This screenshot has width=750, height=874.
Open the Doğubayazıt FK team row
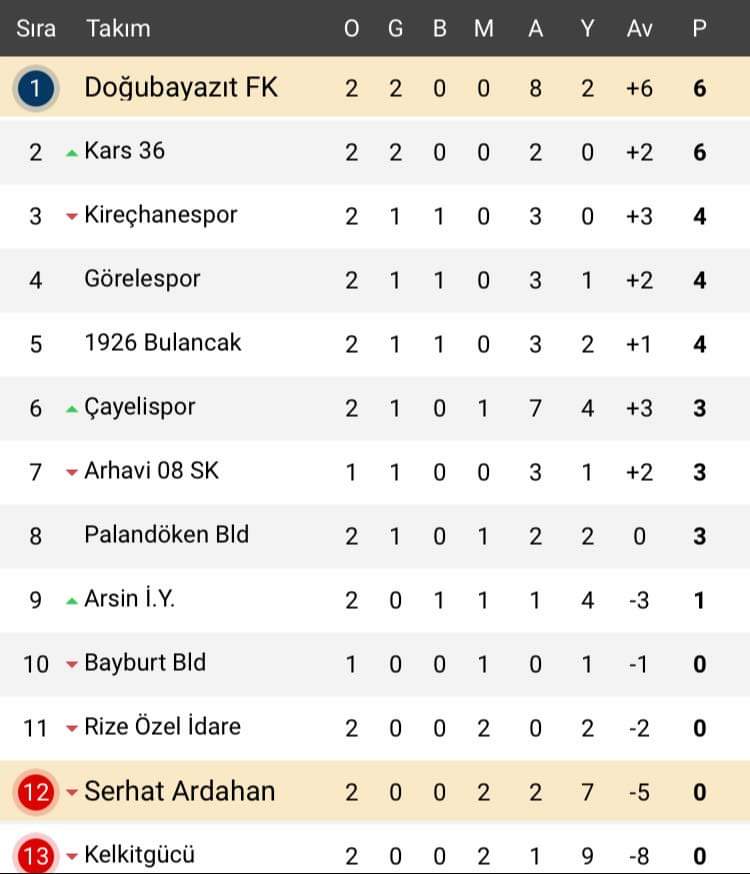click(x=181, y=88)
